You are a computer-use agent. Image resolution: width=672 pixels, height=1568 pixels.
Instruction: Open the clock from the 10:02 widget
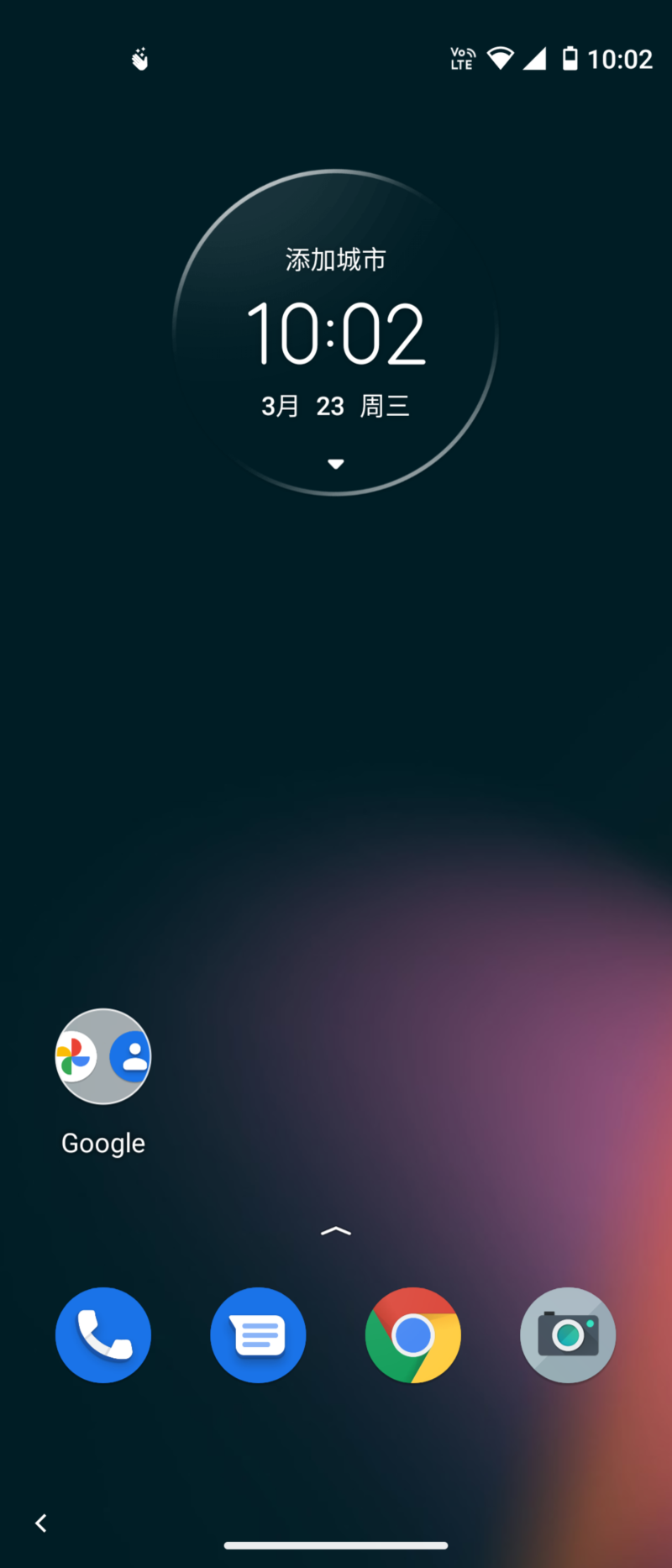pos(335,334)
